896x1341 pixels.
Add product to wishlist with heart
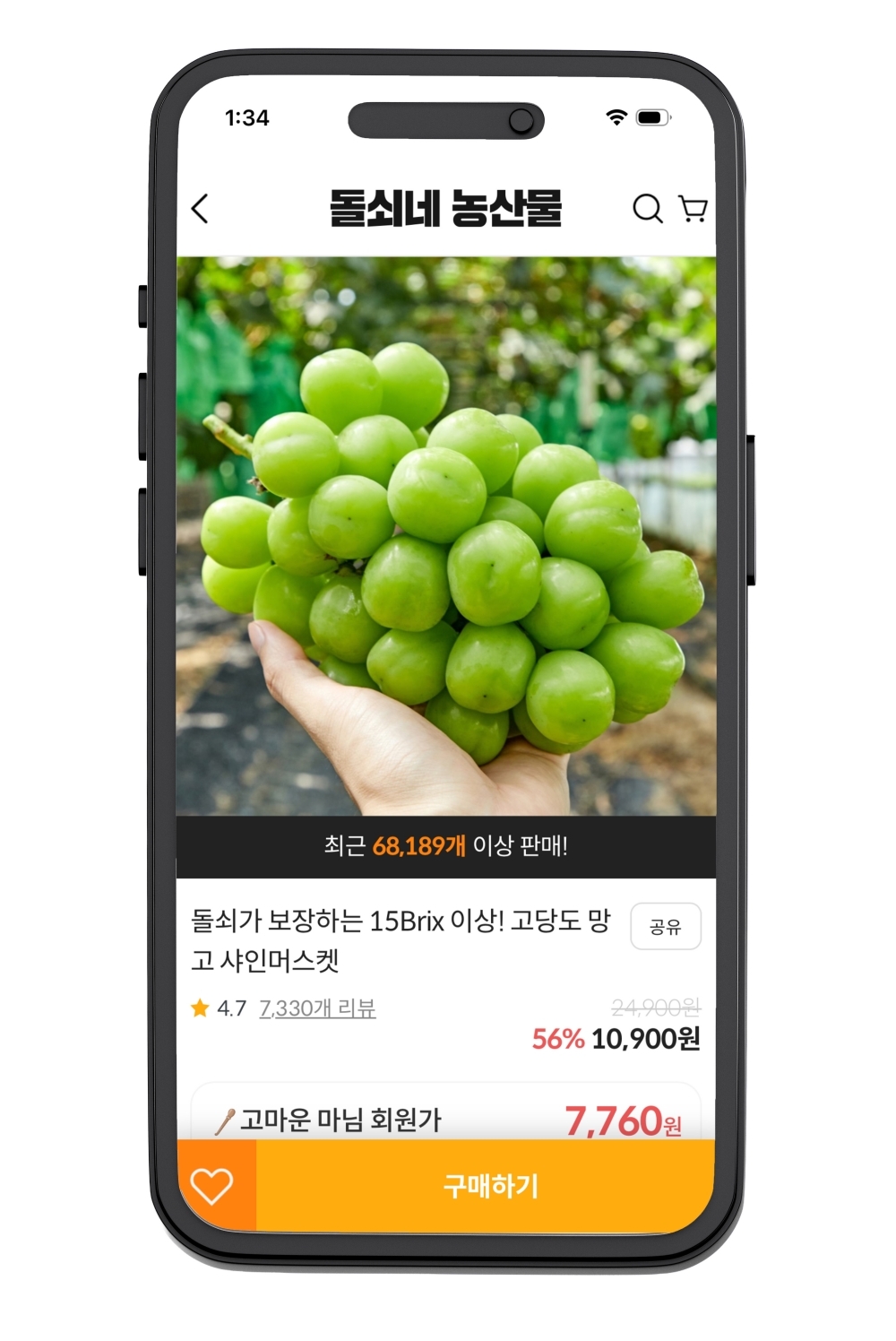(213, 1186)
